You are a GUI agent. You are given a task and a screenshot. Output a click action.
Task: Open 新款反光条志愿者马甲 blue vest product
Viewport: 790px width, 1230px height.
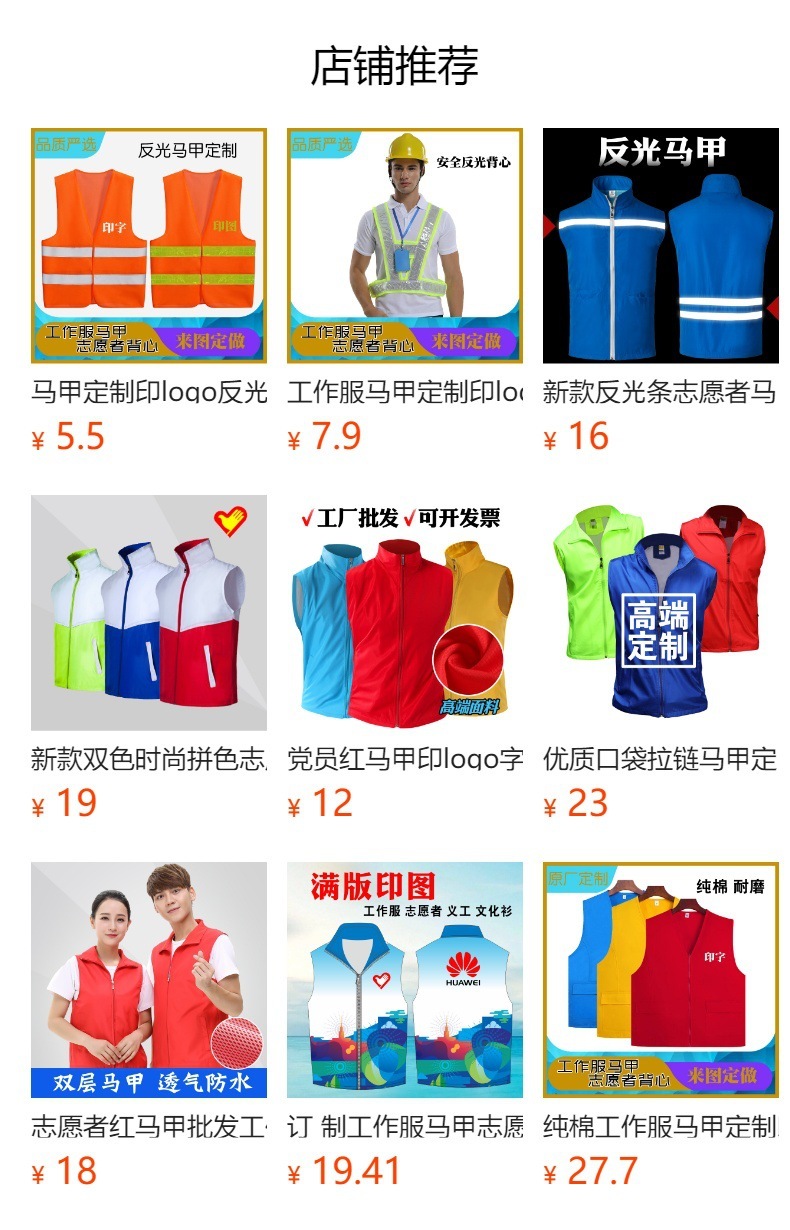(660, 246)
